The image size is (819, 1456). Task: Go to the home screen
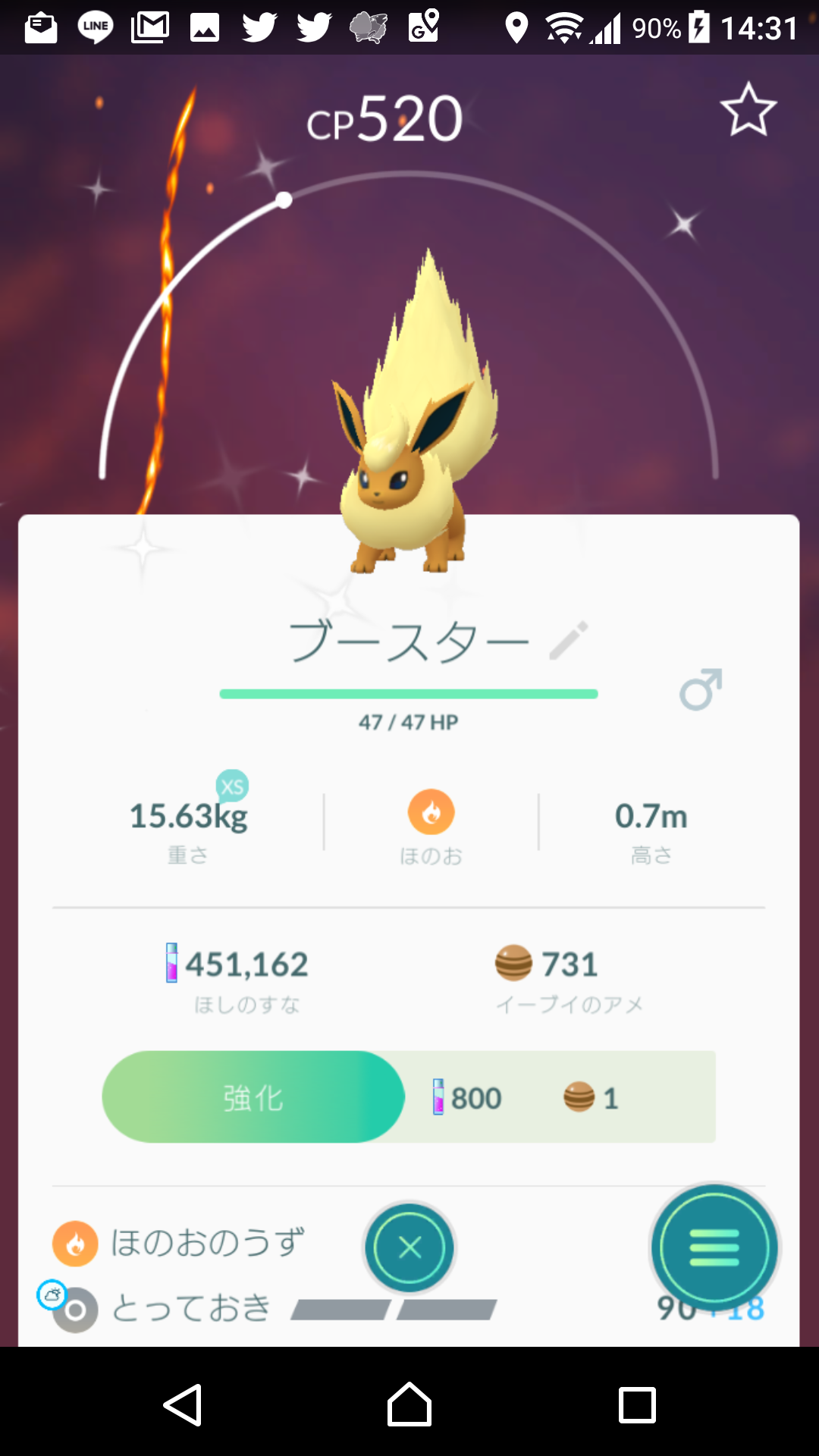(409, 1405)
